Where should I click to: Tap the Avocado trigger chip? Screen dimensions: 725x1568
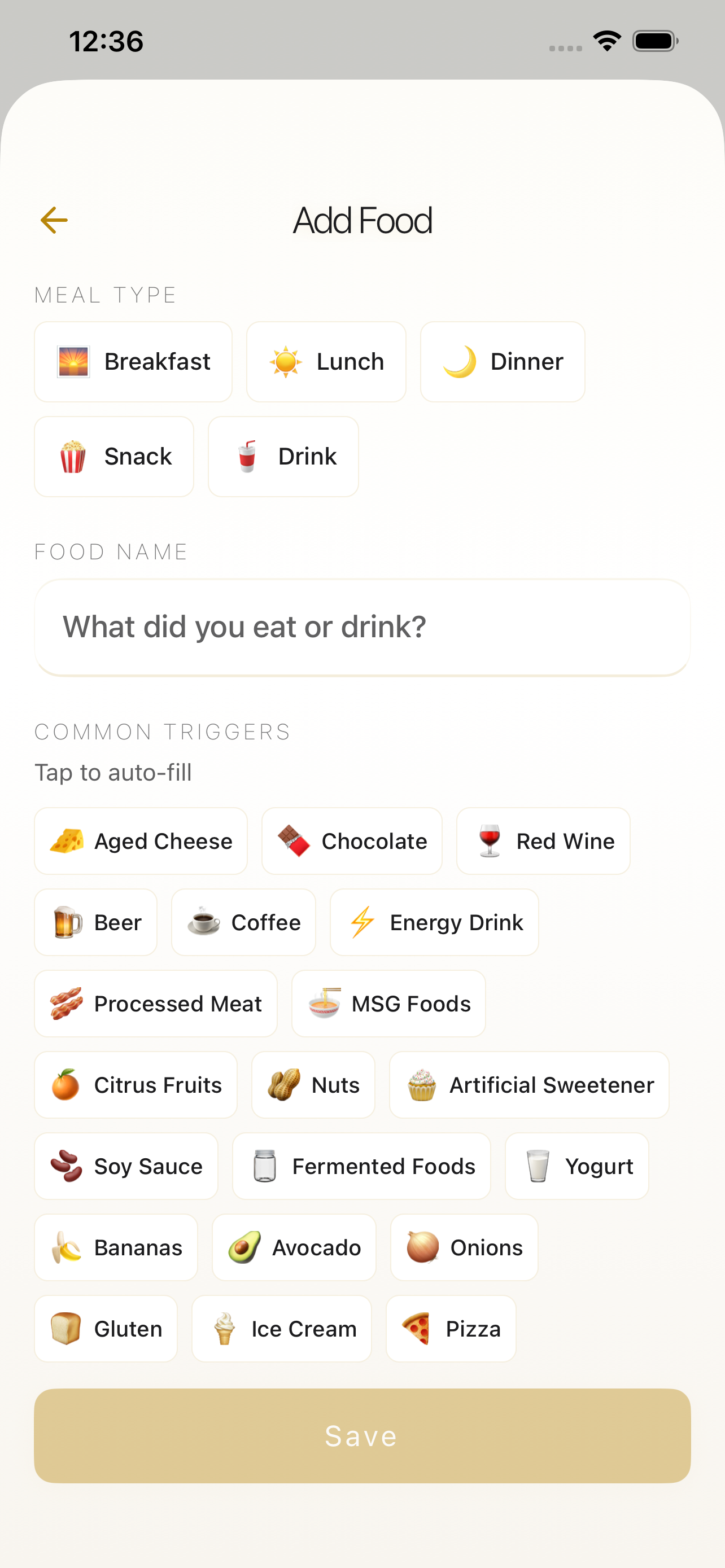[x=294, y=1247]
